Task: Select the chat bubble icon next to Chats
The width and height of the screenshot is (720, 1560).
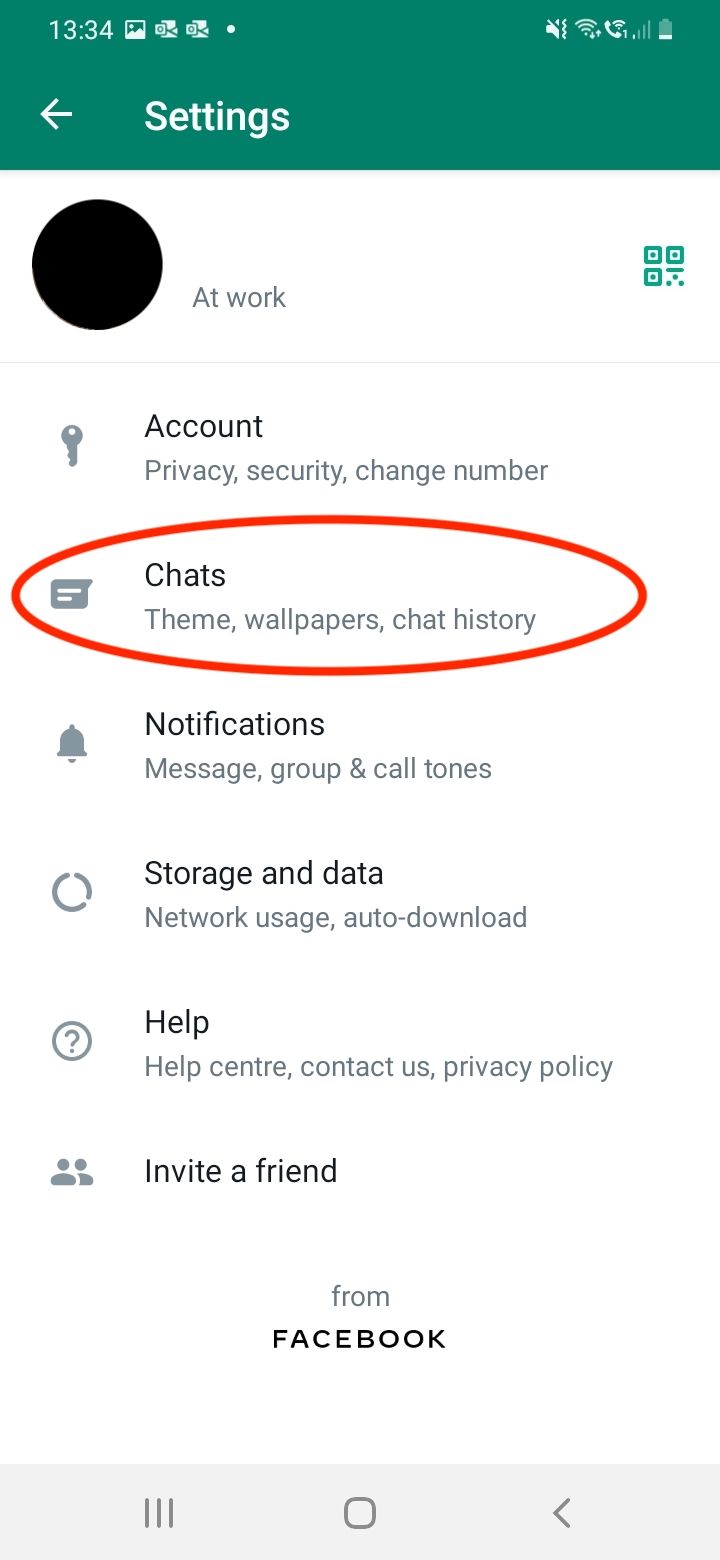Action: click(71, 594)
